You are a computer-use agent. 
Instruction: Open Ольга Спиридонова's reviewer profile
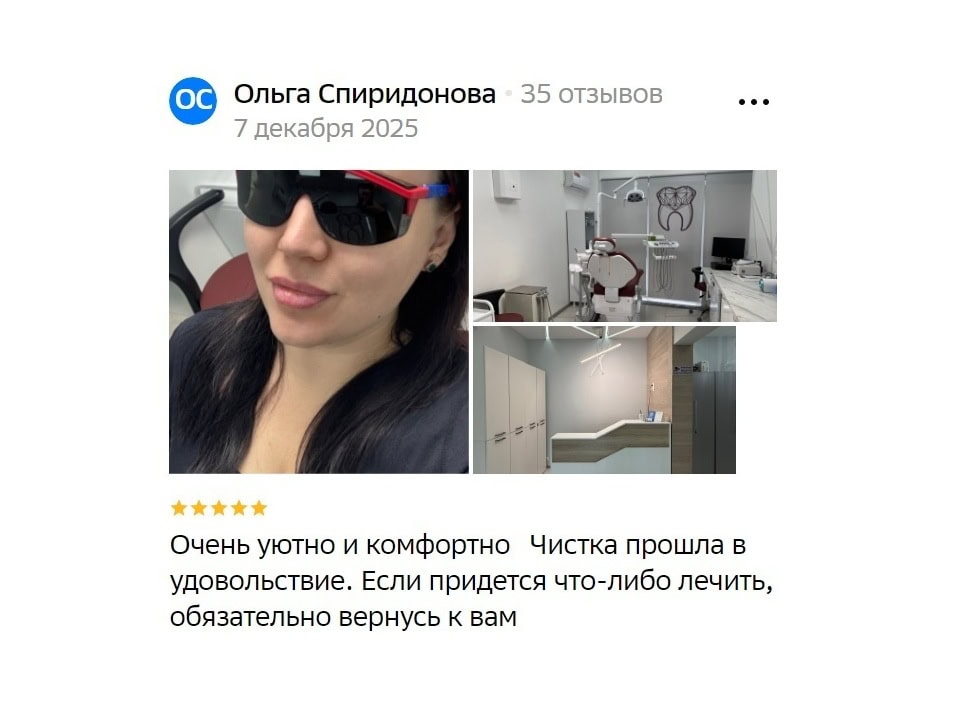[364, 95]
